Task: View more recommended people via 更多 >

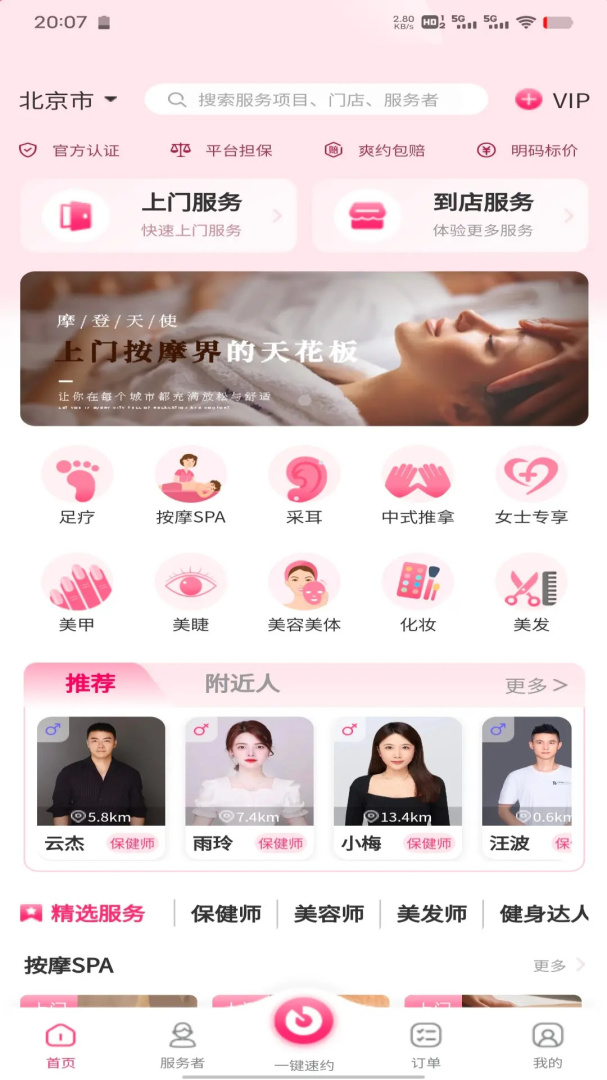Action: point(536,685)
